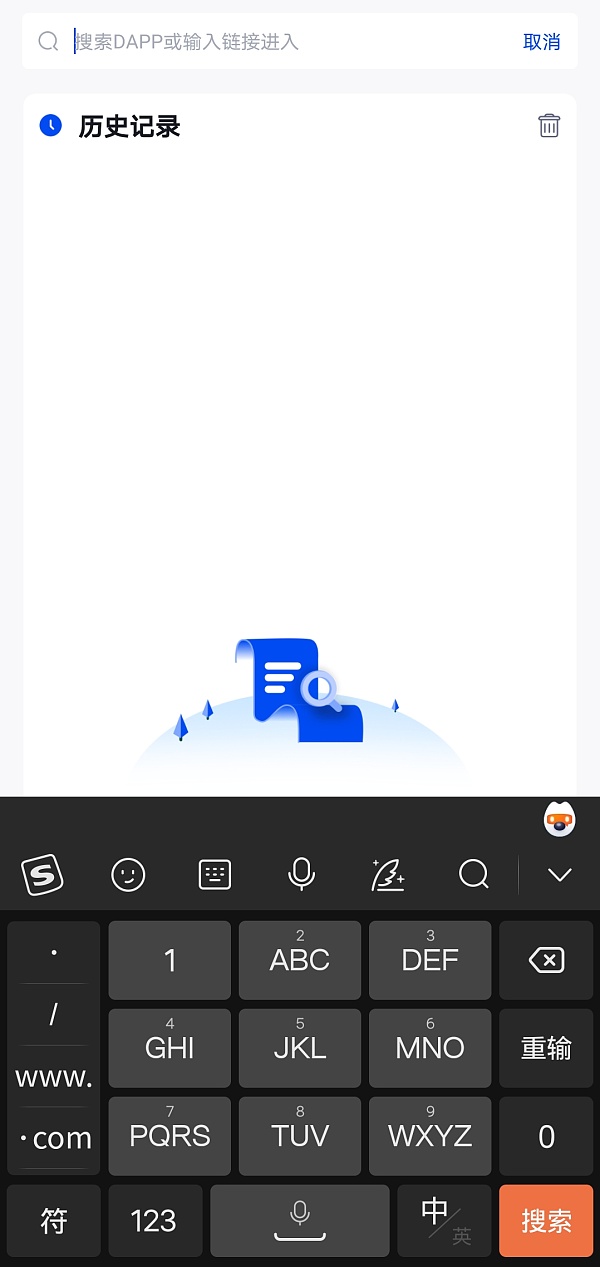Cancel the search with 取消
600x1267 pixels.
pos(541,42)
